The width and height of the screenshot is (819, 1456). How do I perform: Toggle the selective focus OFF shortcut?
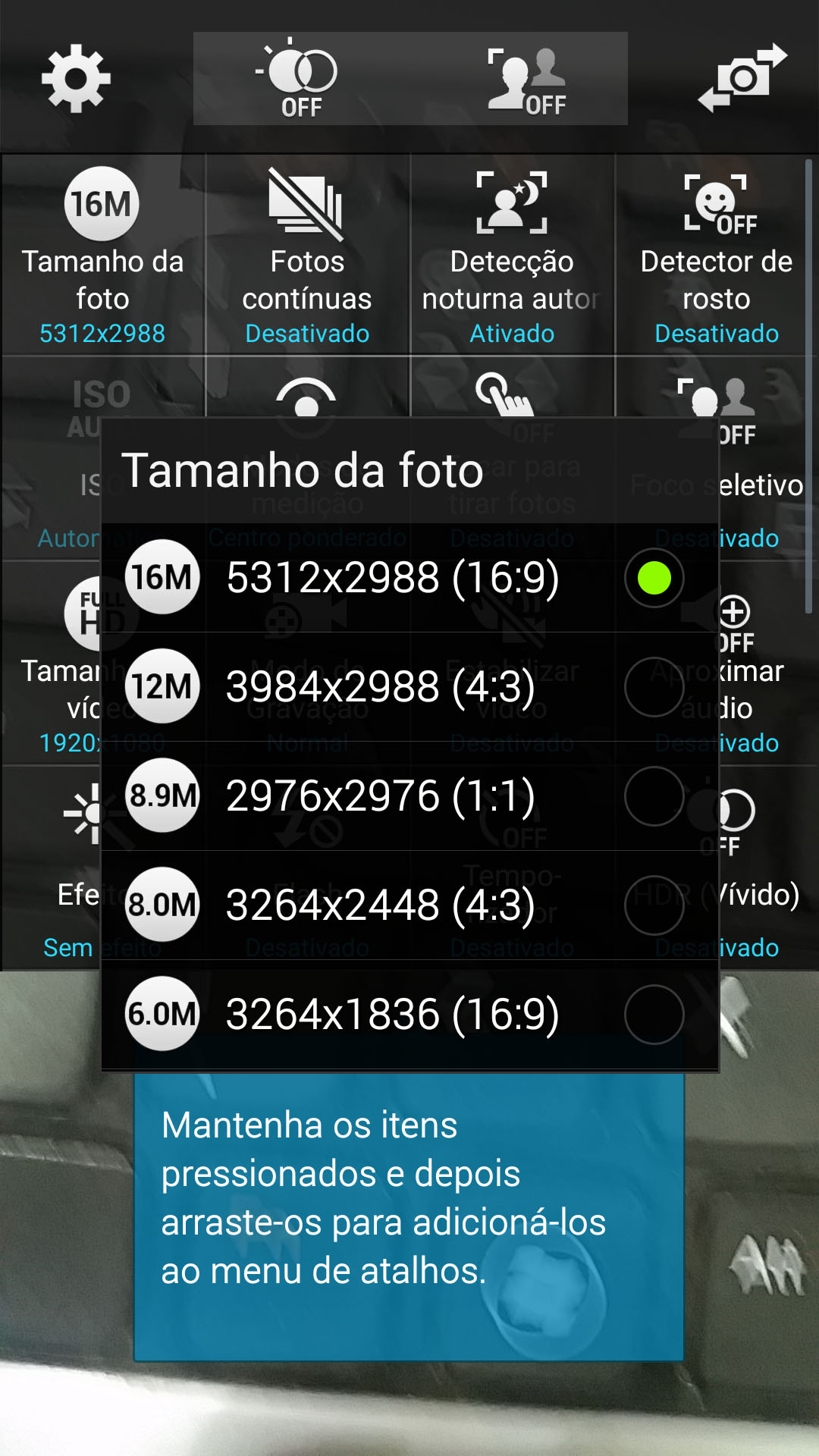[x=526, y=78]
